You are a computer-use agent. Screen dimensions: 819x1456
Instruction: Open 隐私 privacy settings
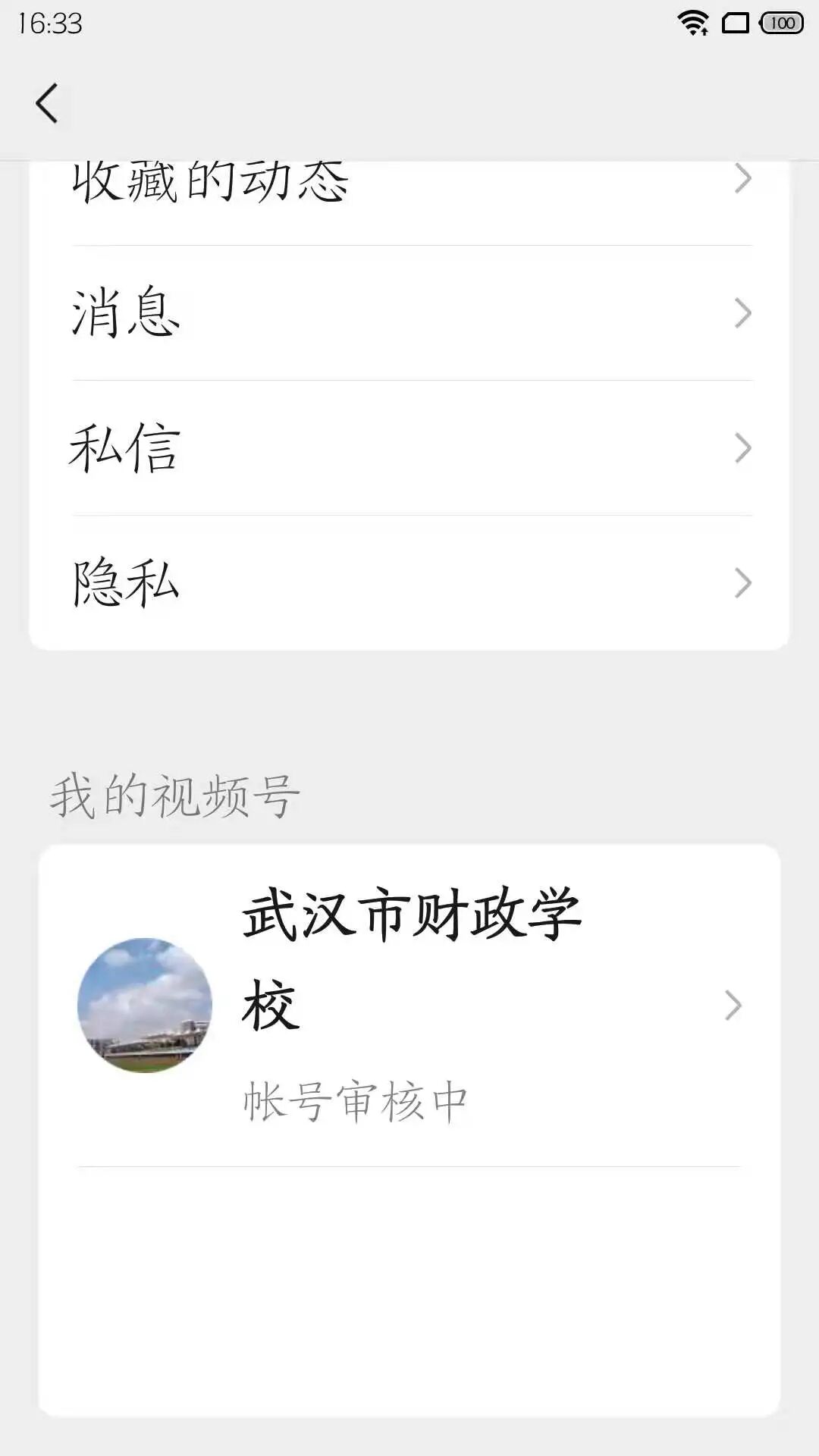(409, 583)
